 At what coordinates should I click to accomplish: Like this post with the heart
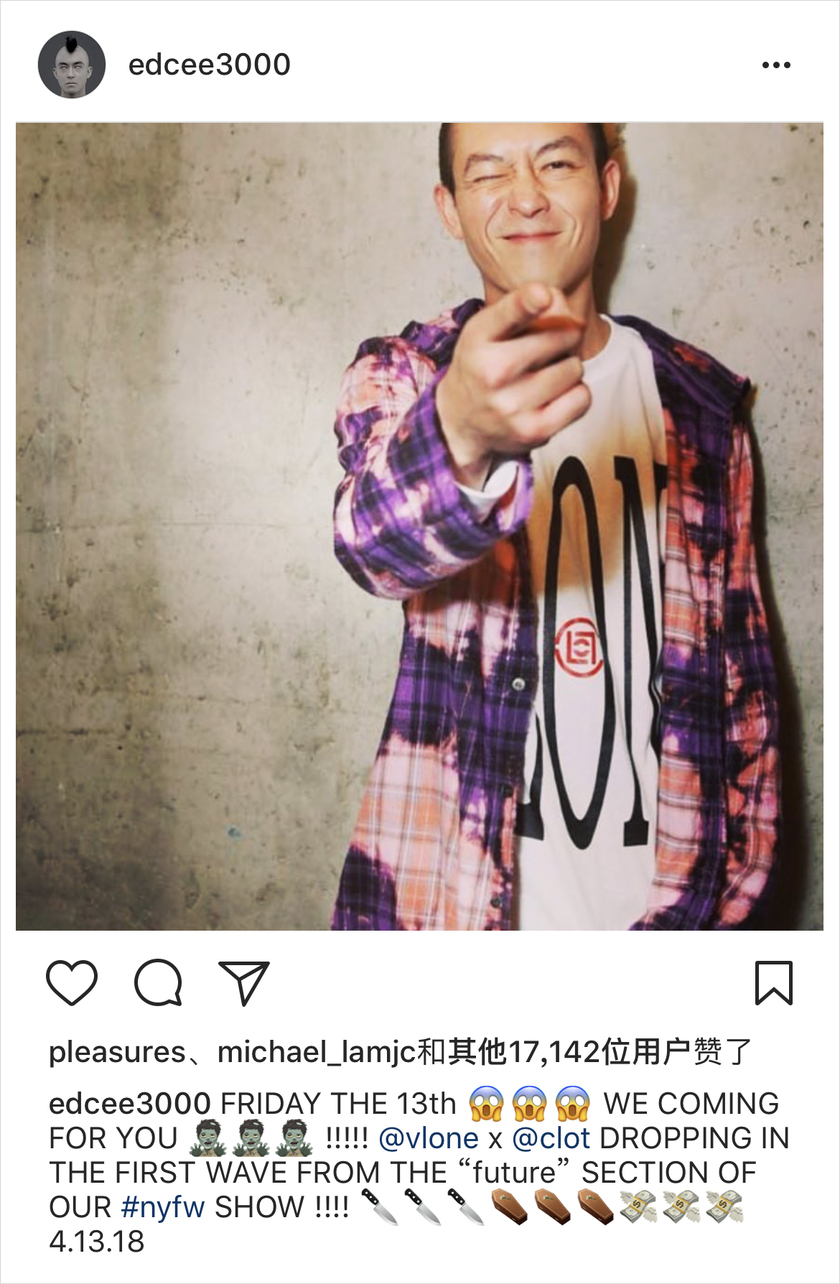tap(72, 983)
